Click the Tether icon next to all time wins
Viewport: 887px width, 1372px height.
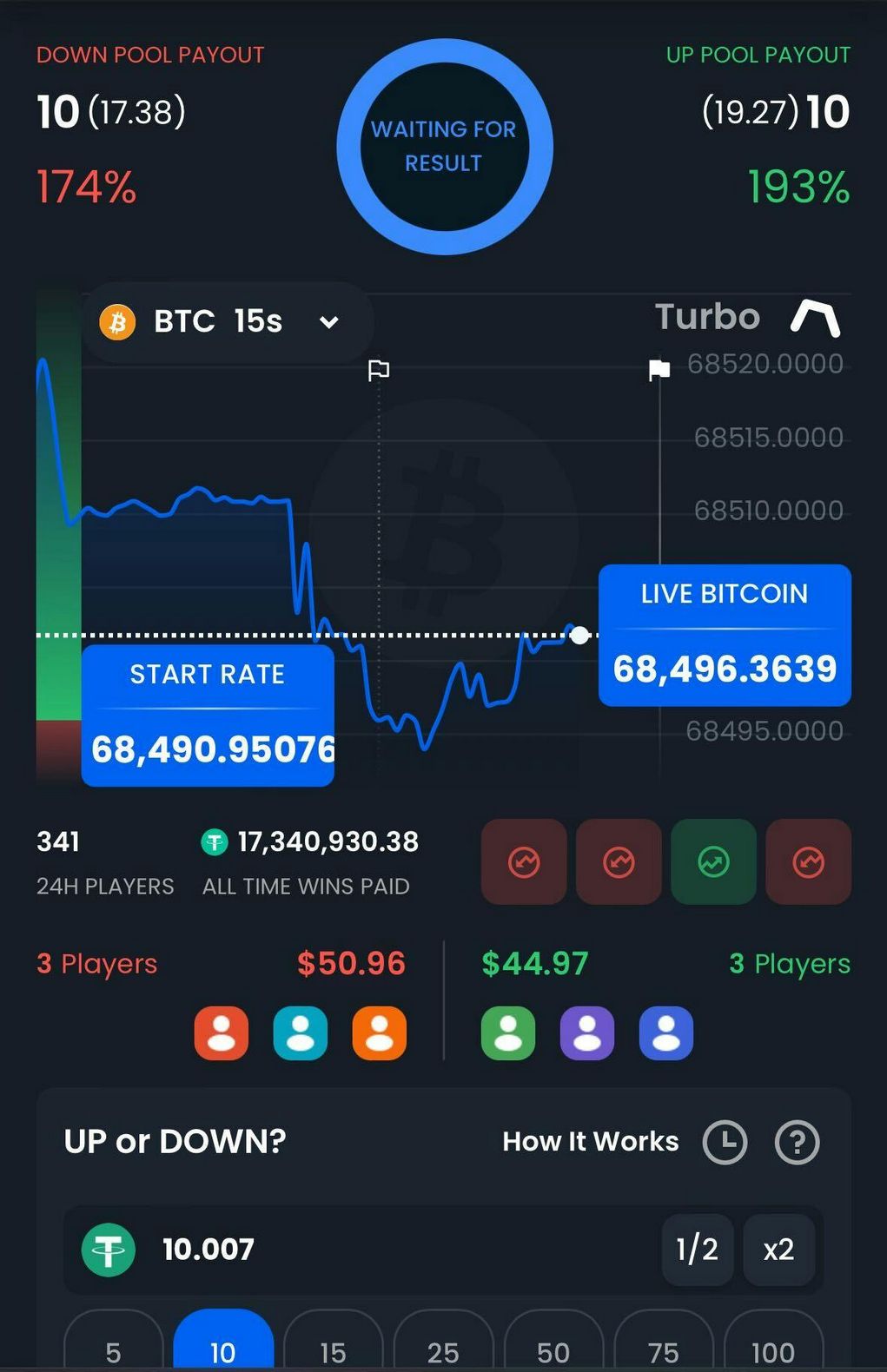pos(215,841)
